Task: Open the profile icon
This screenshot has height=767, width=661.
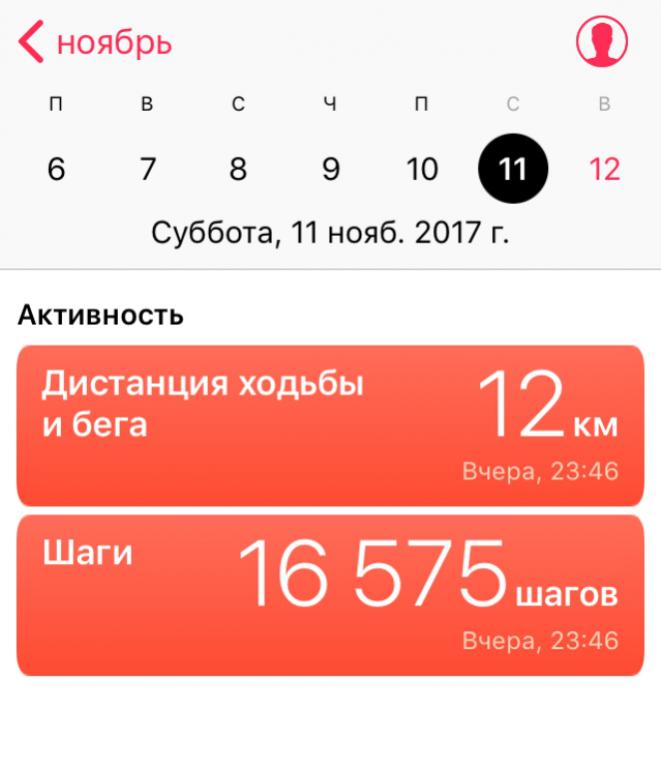Action: click(602, 42)
